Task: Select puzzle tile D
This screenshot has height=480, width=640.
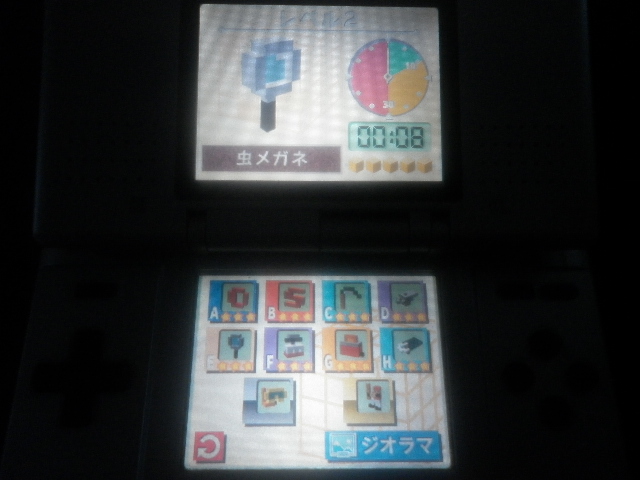Action: (x=403, y=300)
